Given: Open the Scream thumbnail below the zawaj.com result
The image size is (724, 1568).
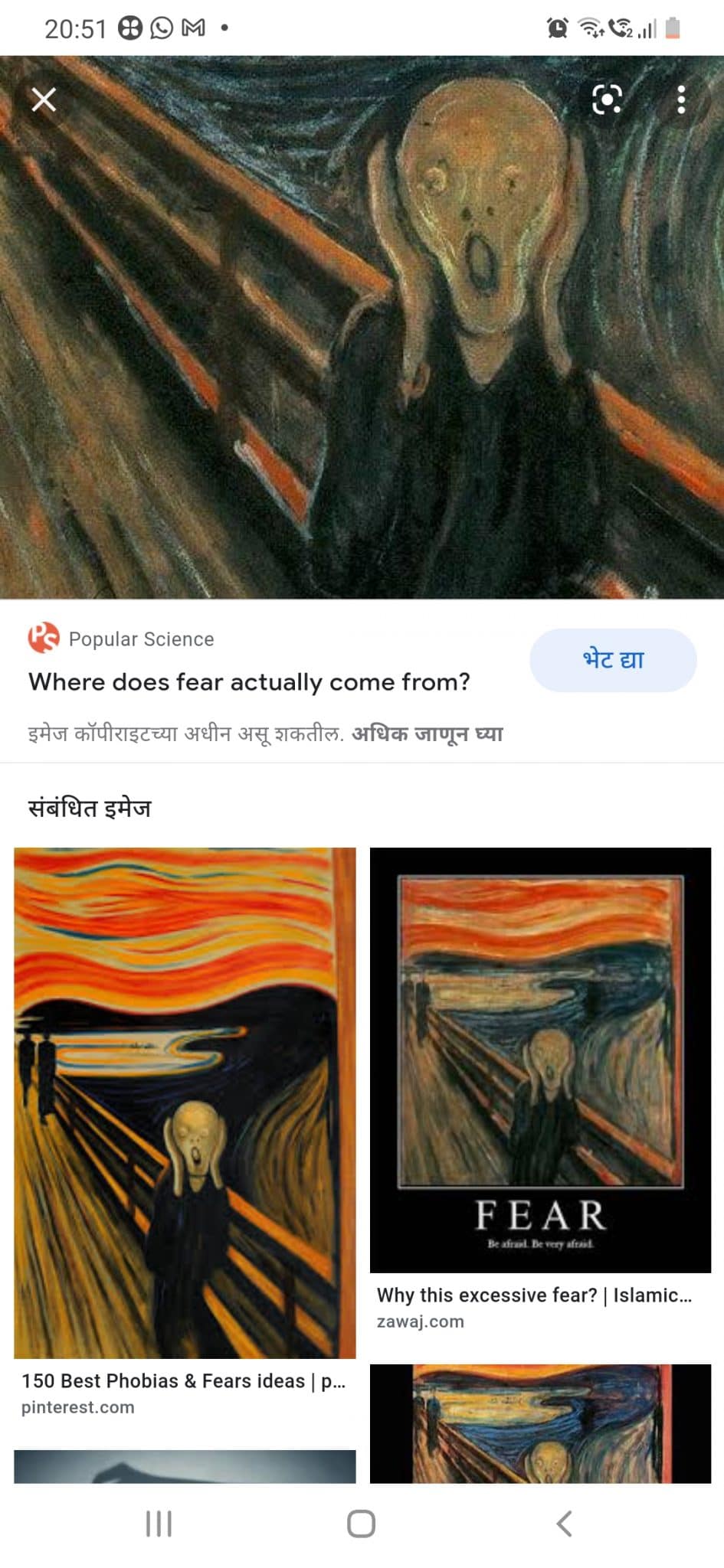Looking at the screenshot, I should coord(540,1423).
